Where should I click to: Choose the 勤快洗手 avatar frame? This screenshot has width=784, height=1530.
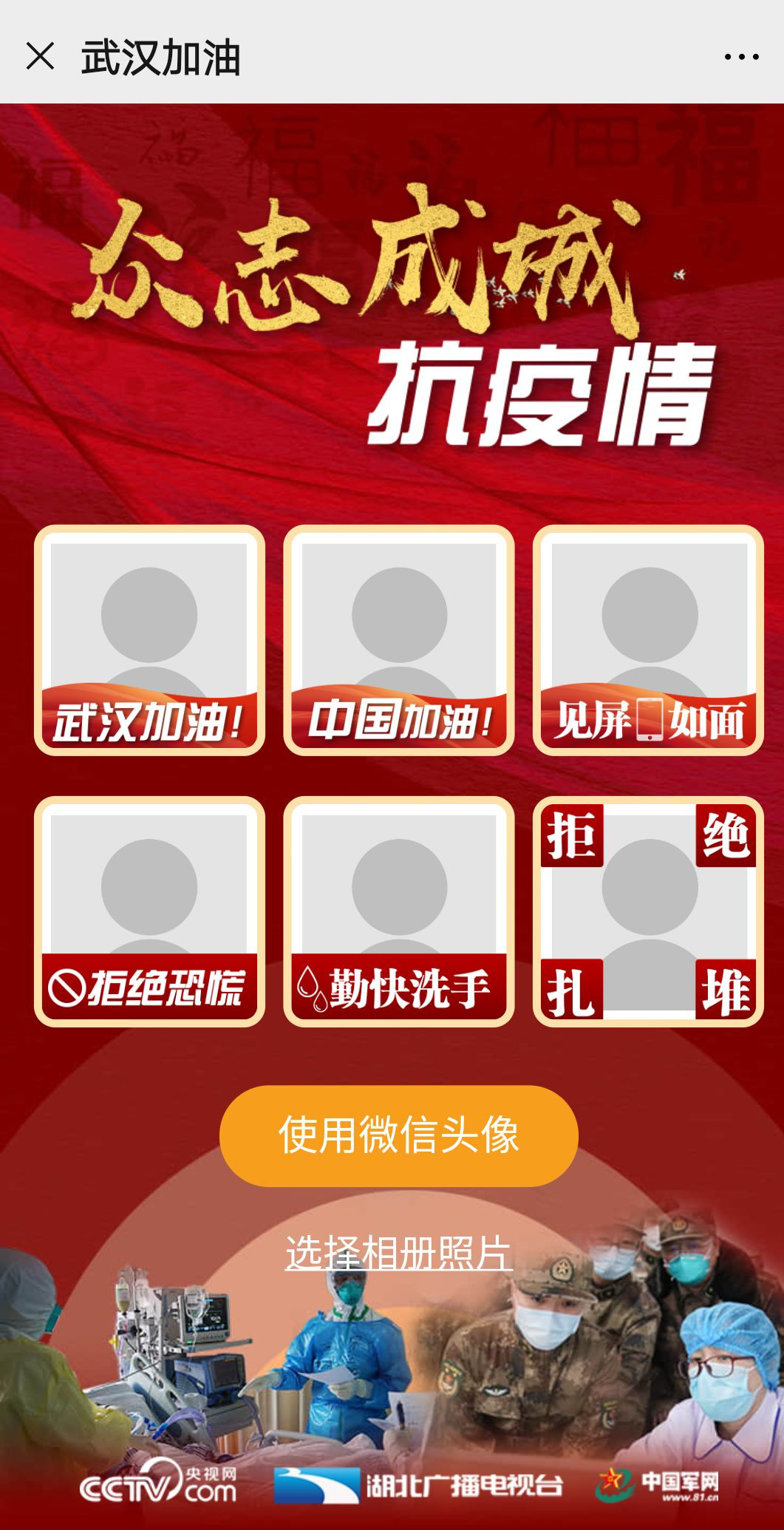399,911
